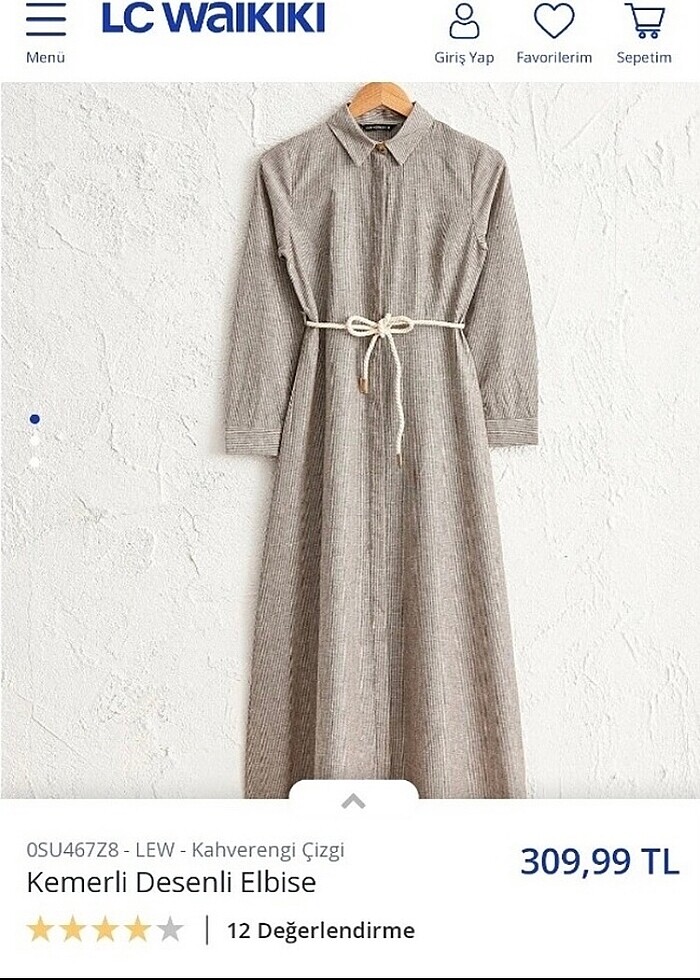Open Favorilerim favorites list

pyautogui.click(x=553, y=34)
